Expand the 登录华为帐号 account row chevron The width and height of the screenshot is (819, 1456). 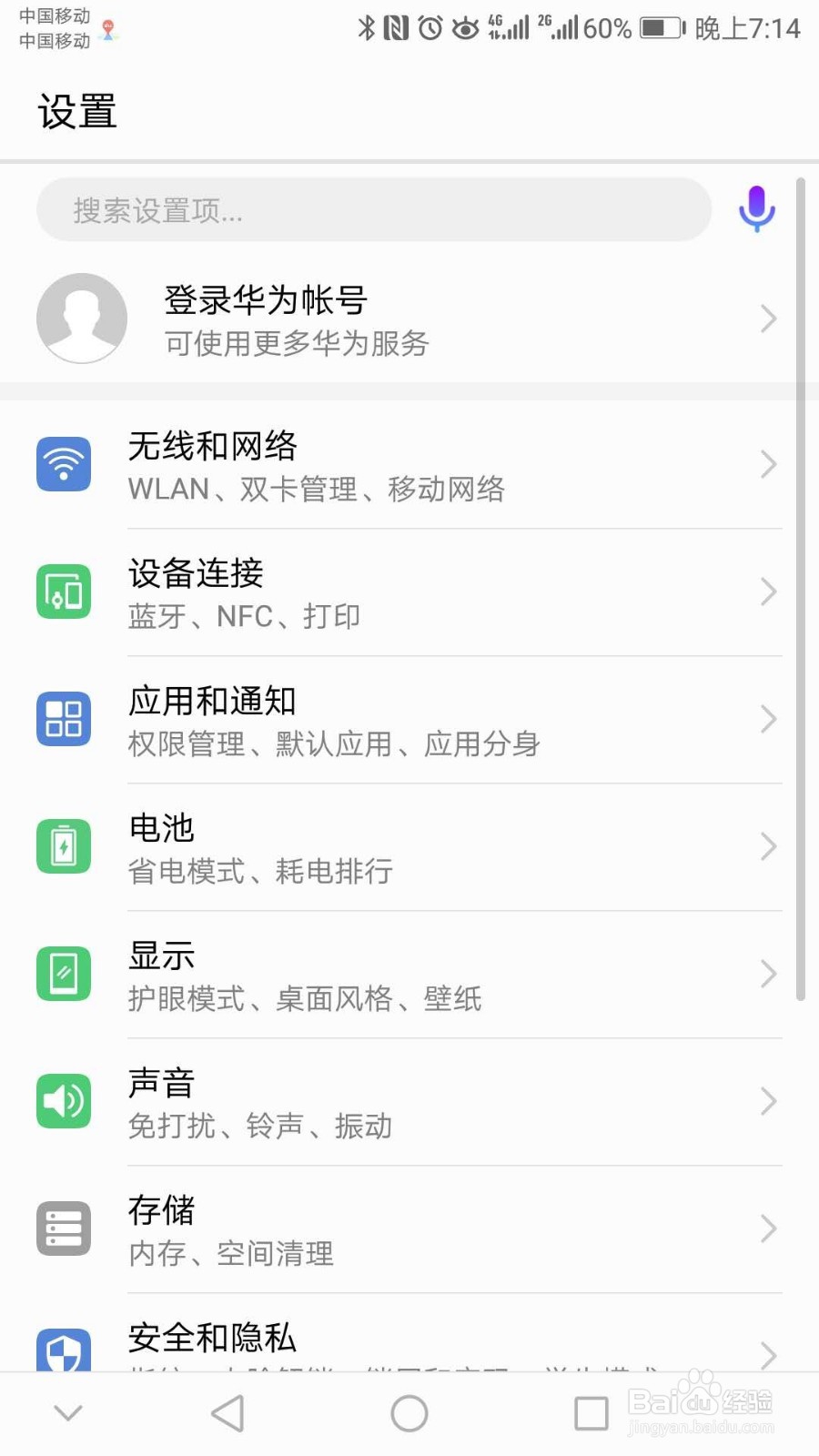769,318
